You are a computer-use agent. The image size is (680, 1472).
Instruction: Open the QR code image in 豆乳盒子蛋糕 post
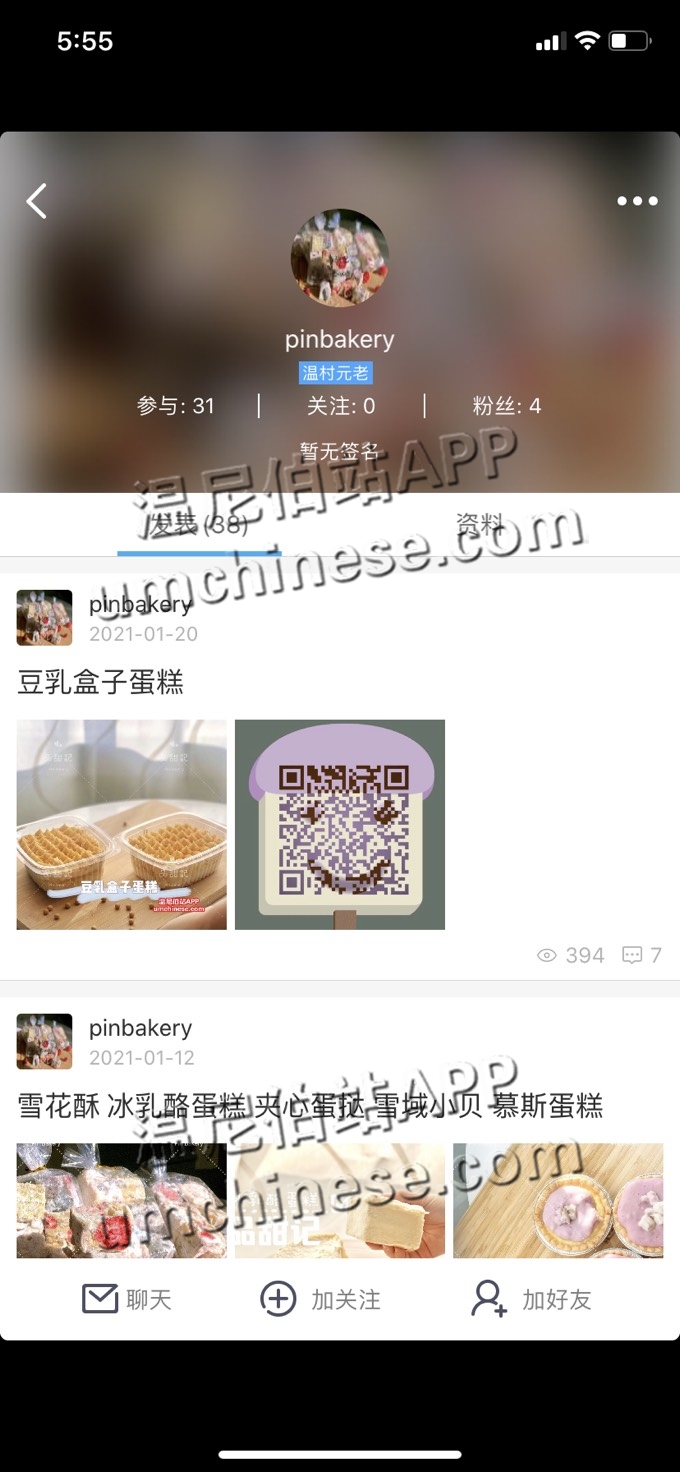point(340,825)
